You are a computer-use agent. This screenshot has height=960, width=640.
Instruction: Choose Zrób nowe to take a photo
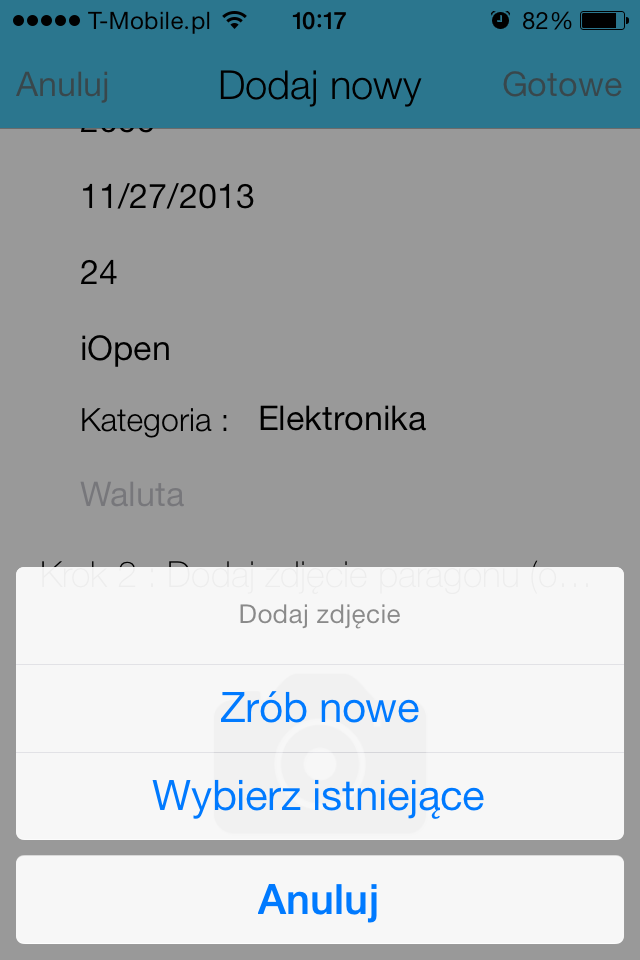(x=319, y=708)
